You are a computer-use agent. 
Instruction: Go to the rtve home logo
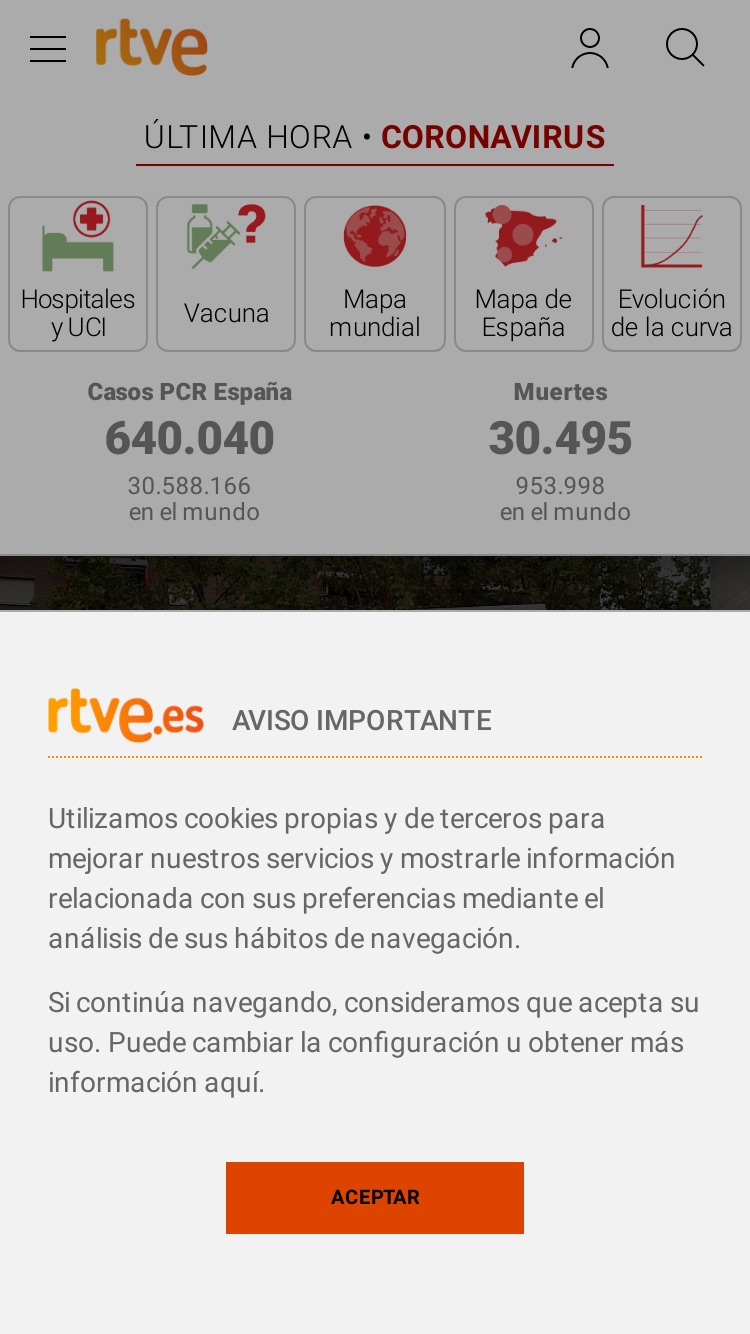(x=151, y=47)
